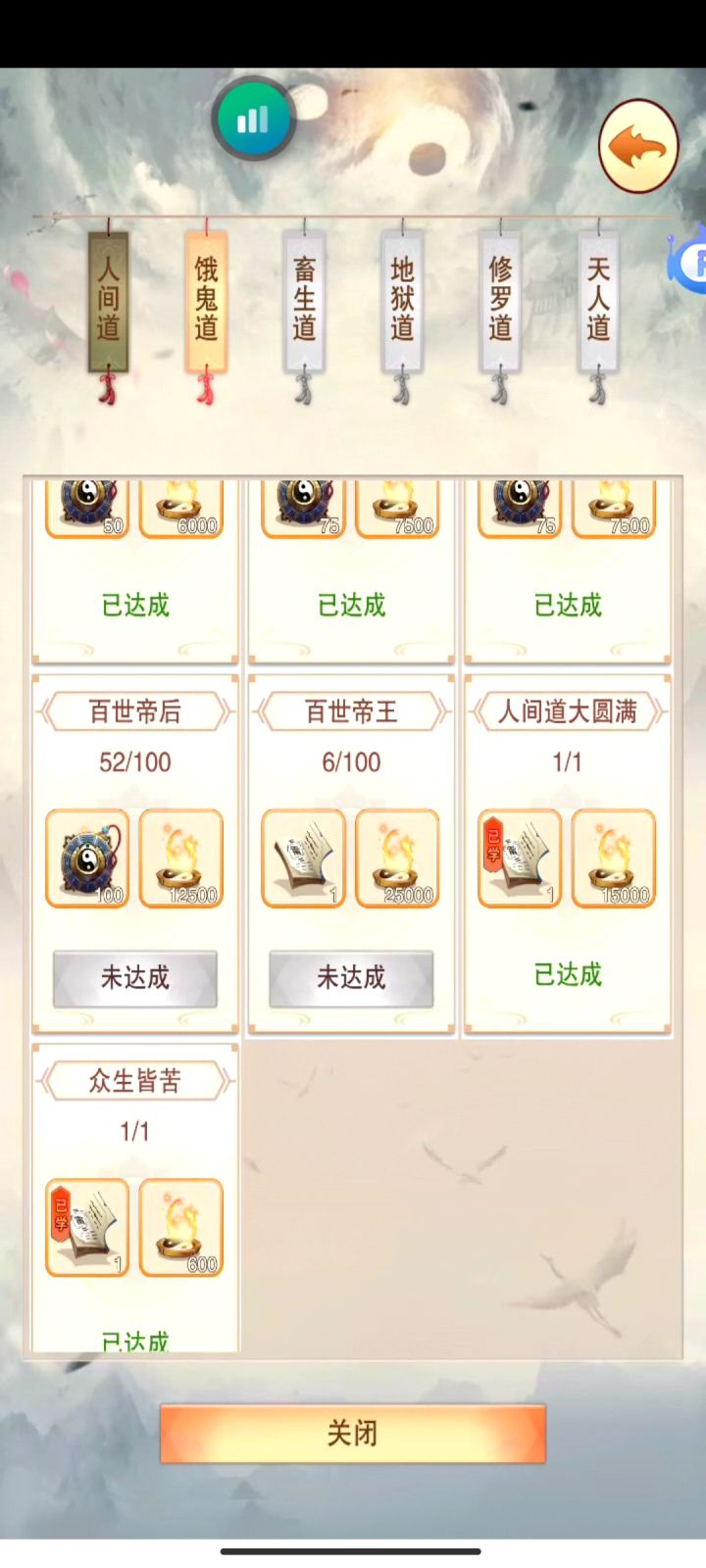Tap the 25000 incense reward icon under 百世帝王
This screenshot has width=706, height=1568.
click(x=397, y=858)
